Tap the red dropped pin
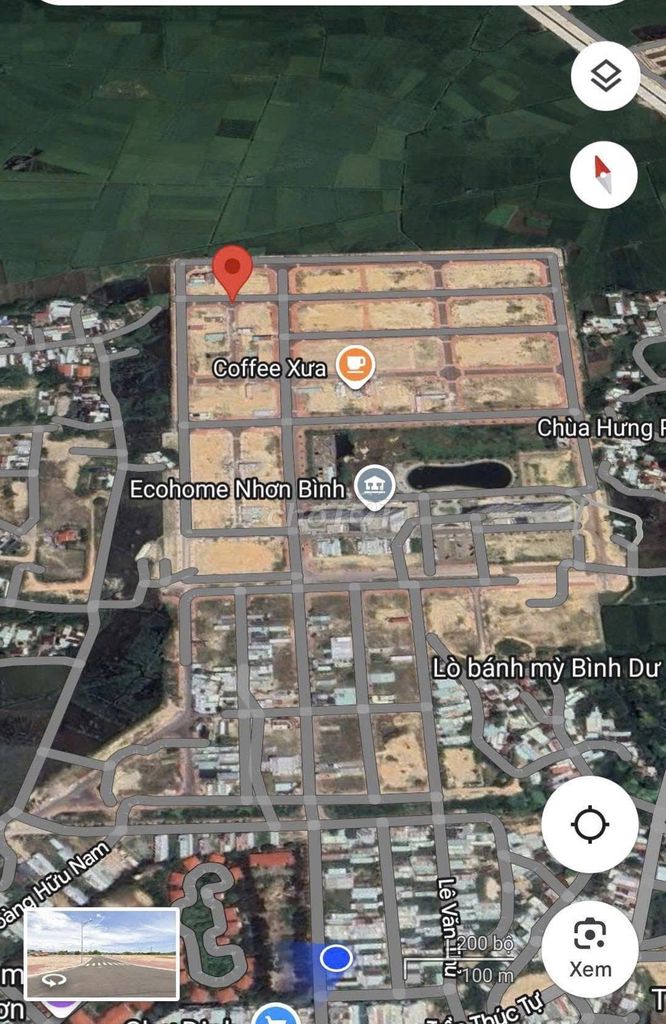 (x=233, y=270)
